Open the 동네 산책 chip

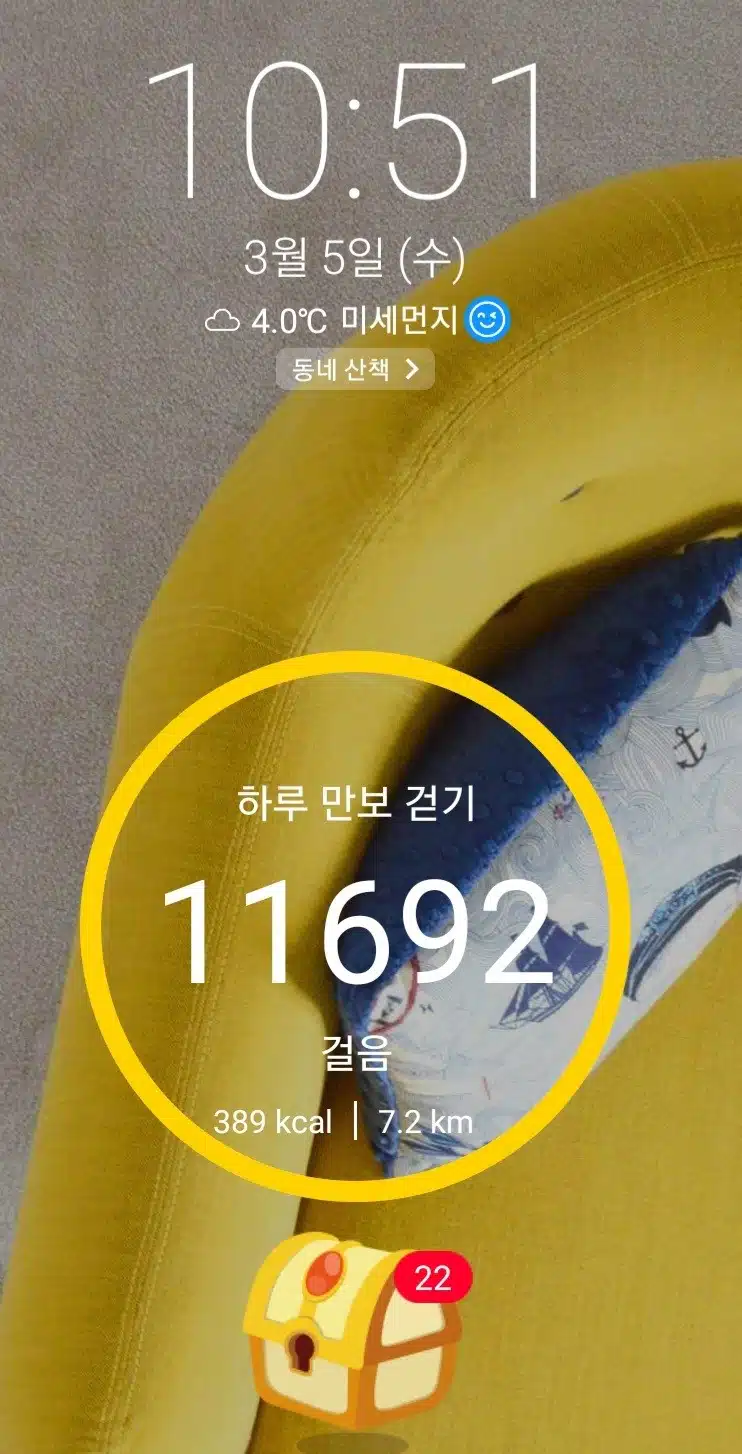click(355, 370)
